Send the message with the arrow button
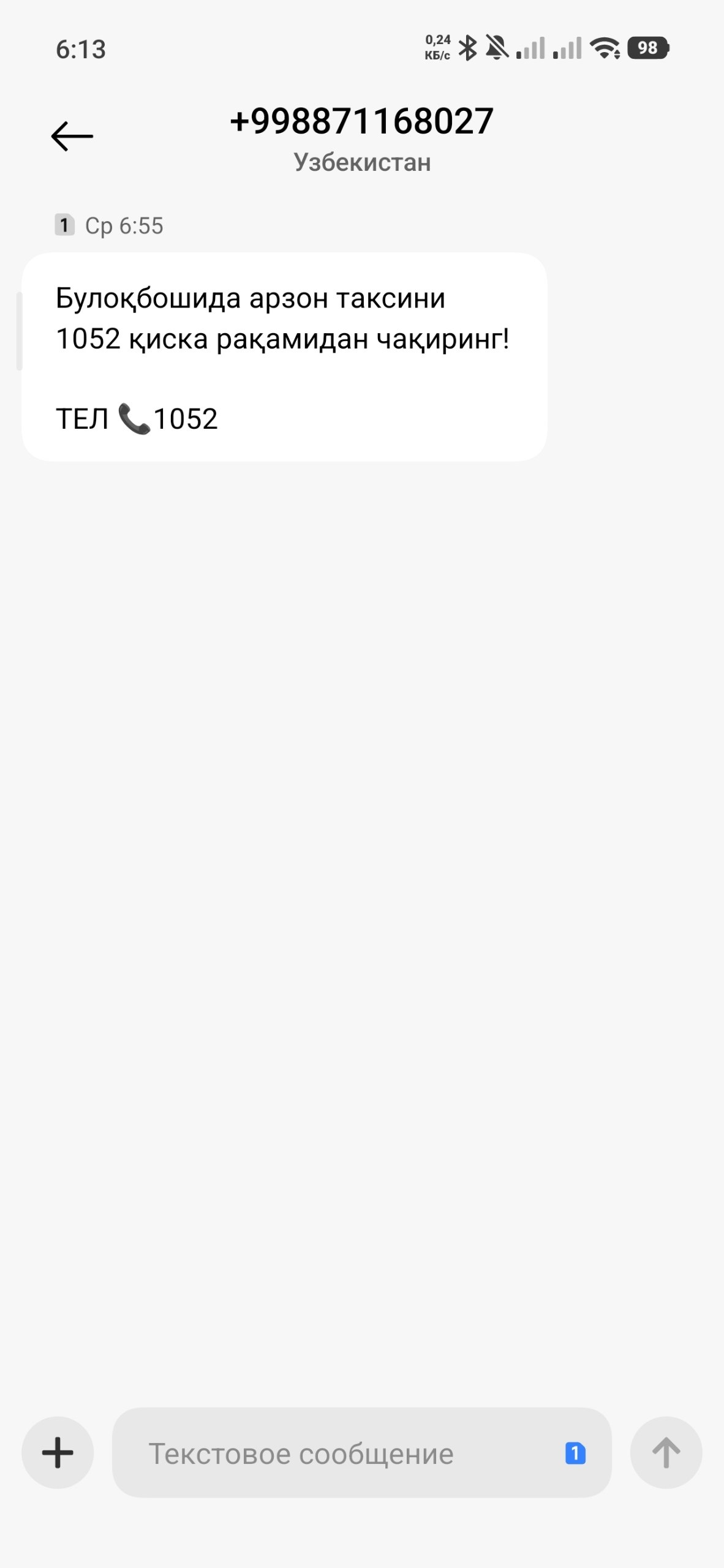 pos(666,1452)
